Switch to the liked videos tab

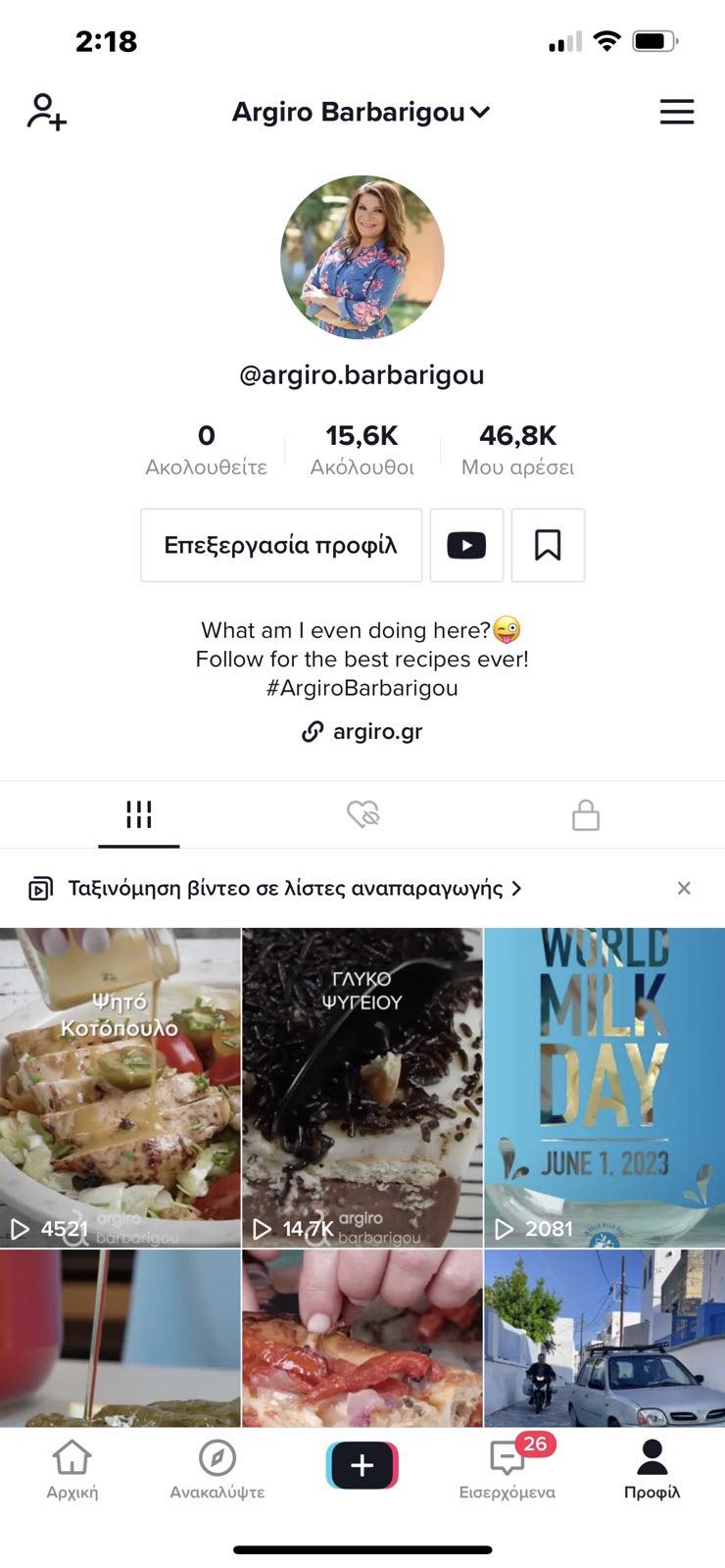point(362,814)
